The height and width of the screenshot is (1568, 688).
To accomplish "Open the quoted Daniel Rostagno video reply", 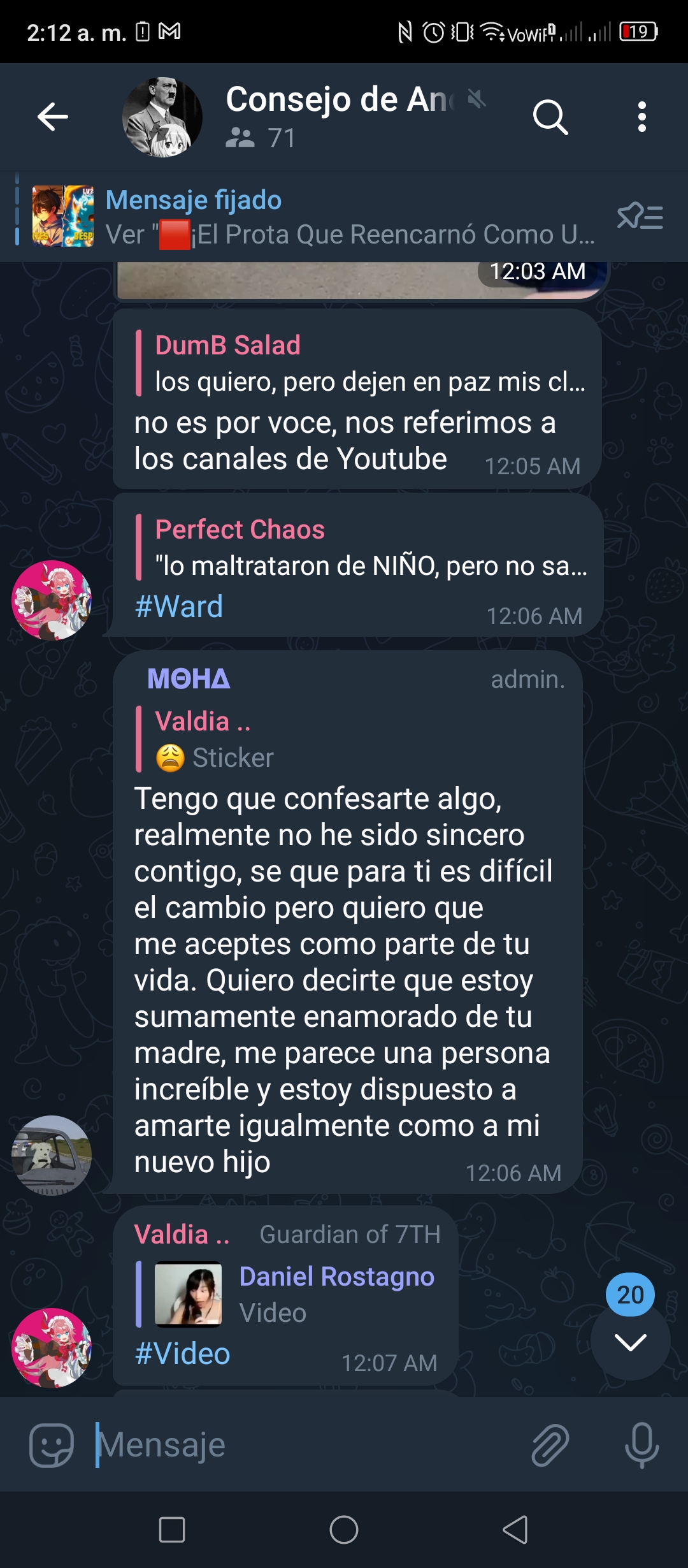I will [x=287, y=1295].
